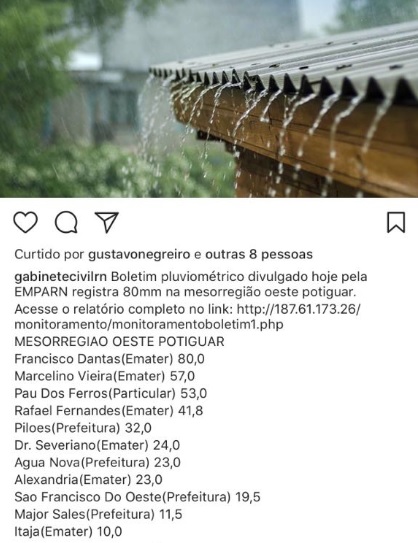Save the post with bookmark icon
Viewport: 418px width, 543px height.
coord(396,222)
